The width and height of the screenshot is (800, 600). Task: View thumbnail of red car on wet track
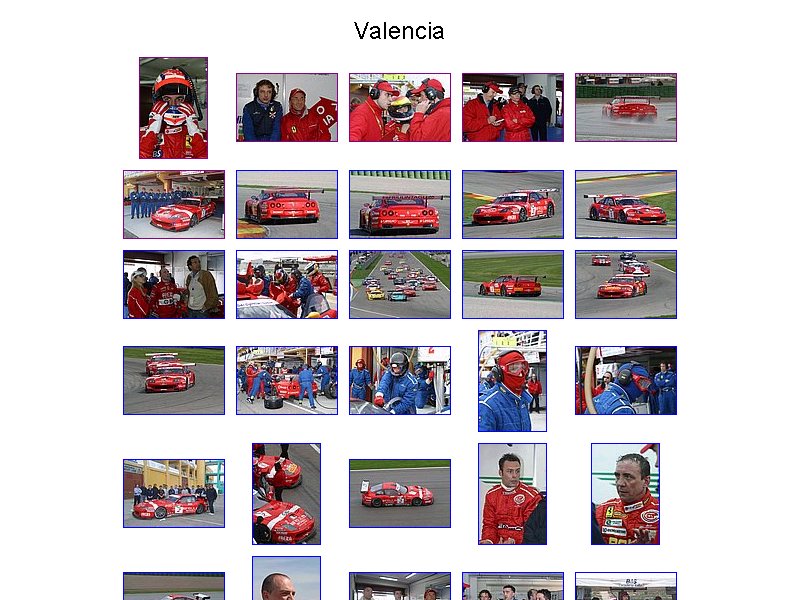pyautogui.click(x=625, y=107)
